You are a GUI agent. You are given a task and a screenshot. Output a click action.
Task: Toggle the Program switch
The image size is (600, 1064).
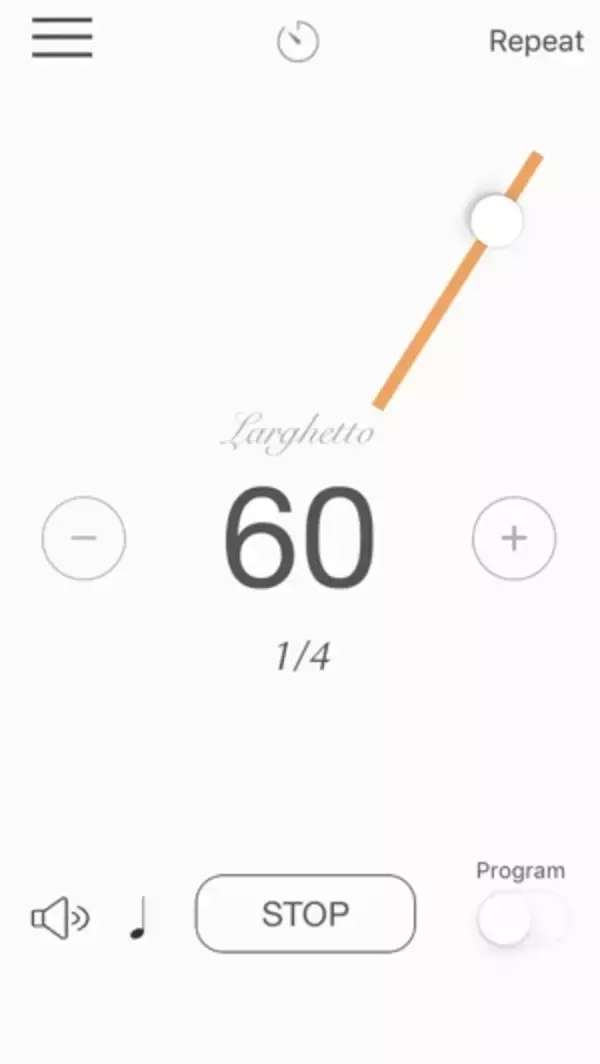521,919
